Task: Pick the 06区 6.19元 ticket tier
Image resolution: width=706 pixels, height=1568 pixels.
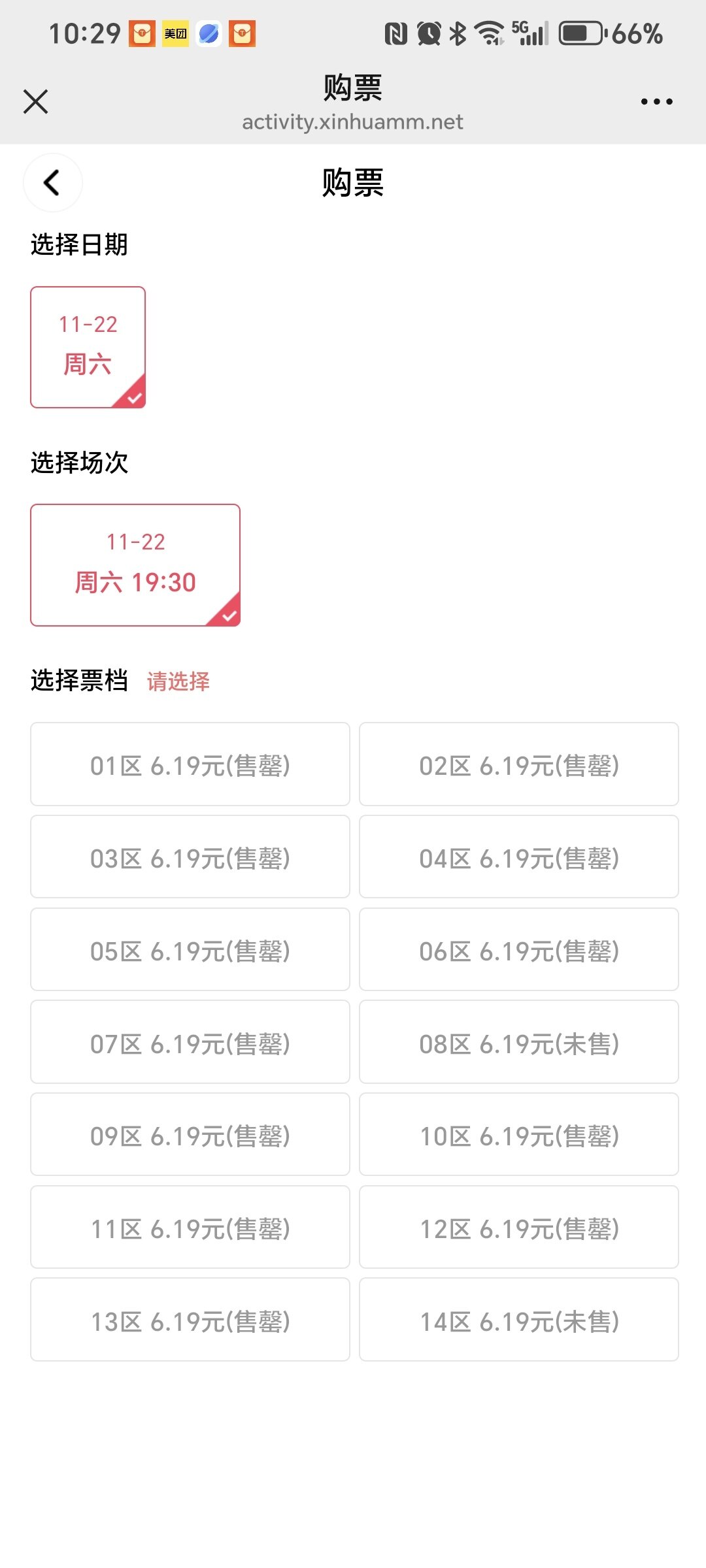Action: click(519, 950)
